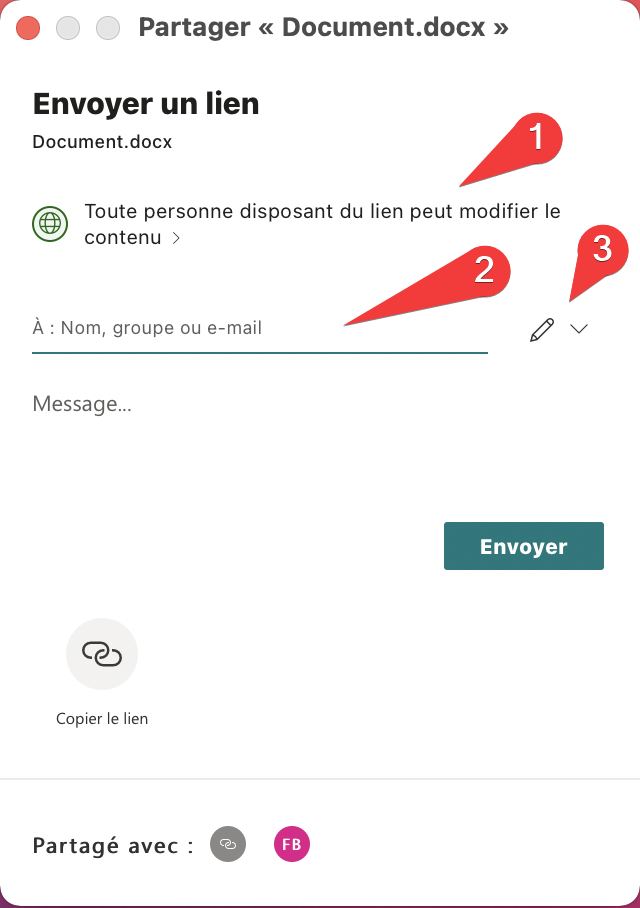Close the Partager window with red button
This screenshot has width=640, height=908.
(28, 27)
